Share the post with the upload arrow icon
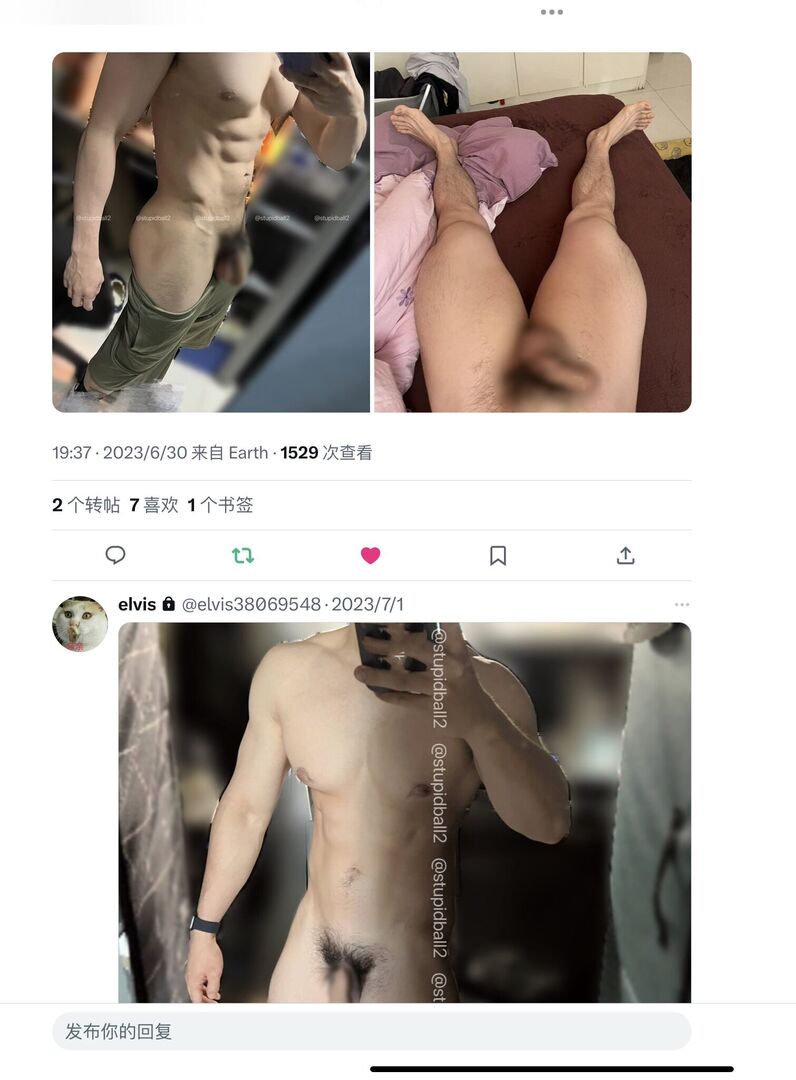796x1080 pixels. coord(624,555)
